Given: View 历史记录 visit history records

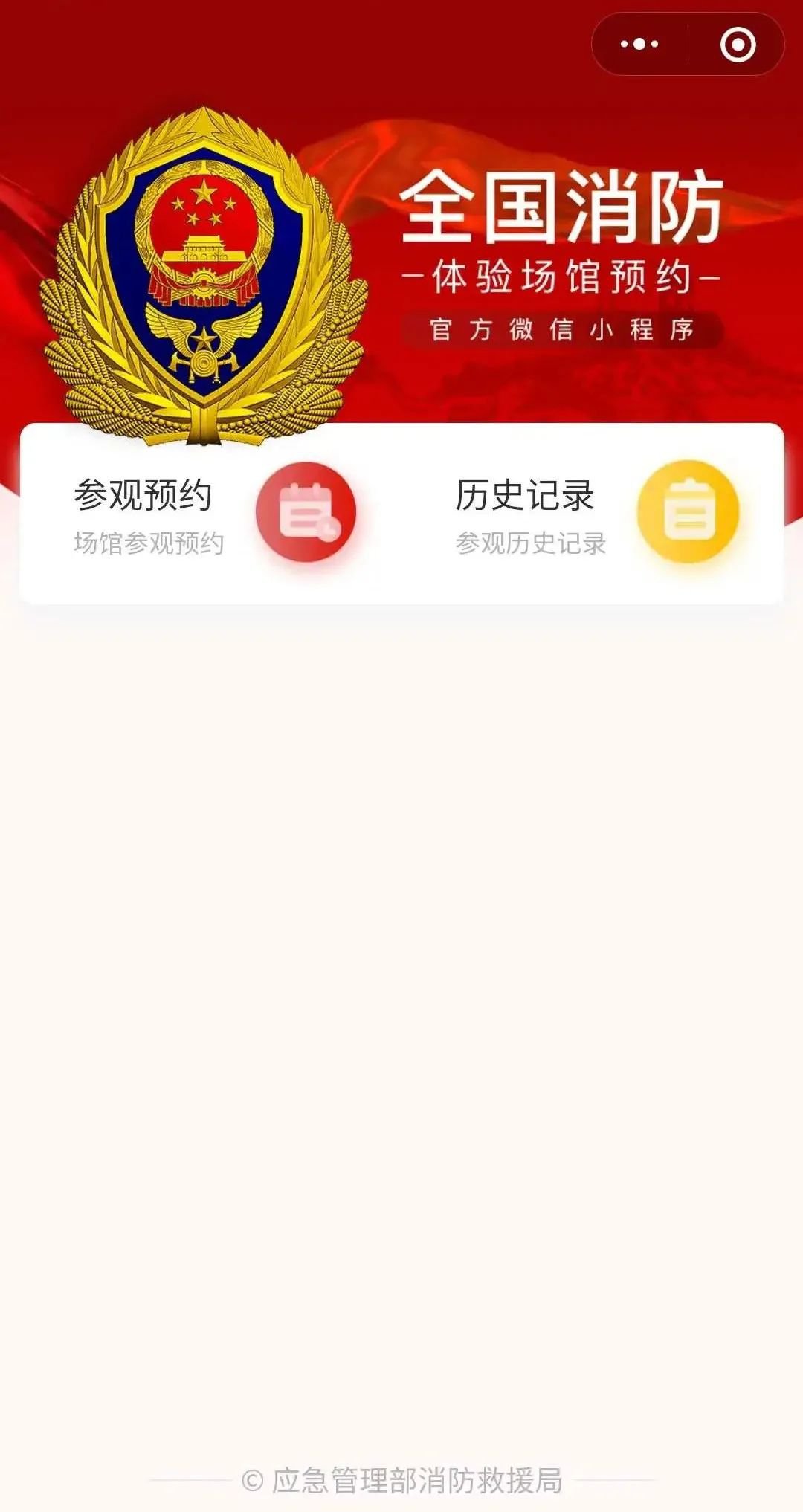Looking at the screenshot, I should [x=595, y=513].
